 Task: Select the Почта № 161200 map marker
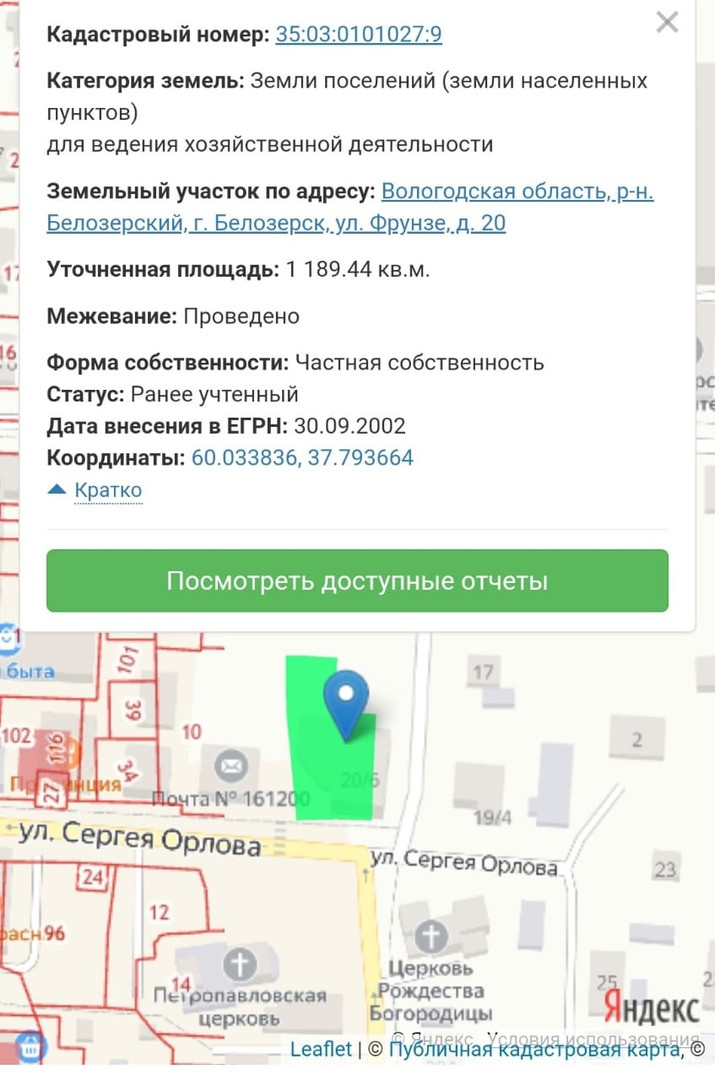click(231, 765)
